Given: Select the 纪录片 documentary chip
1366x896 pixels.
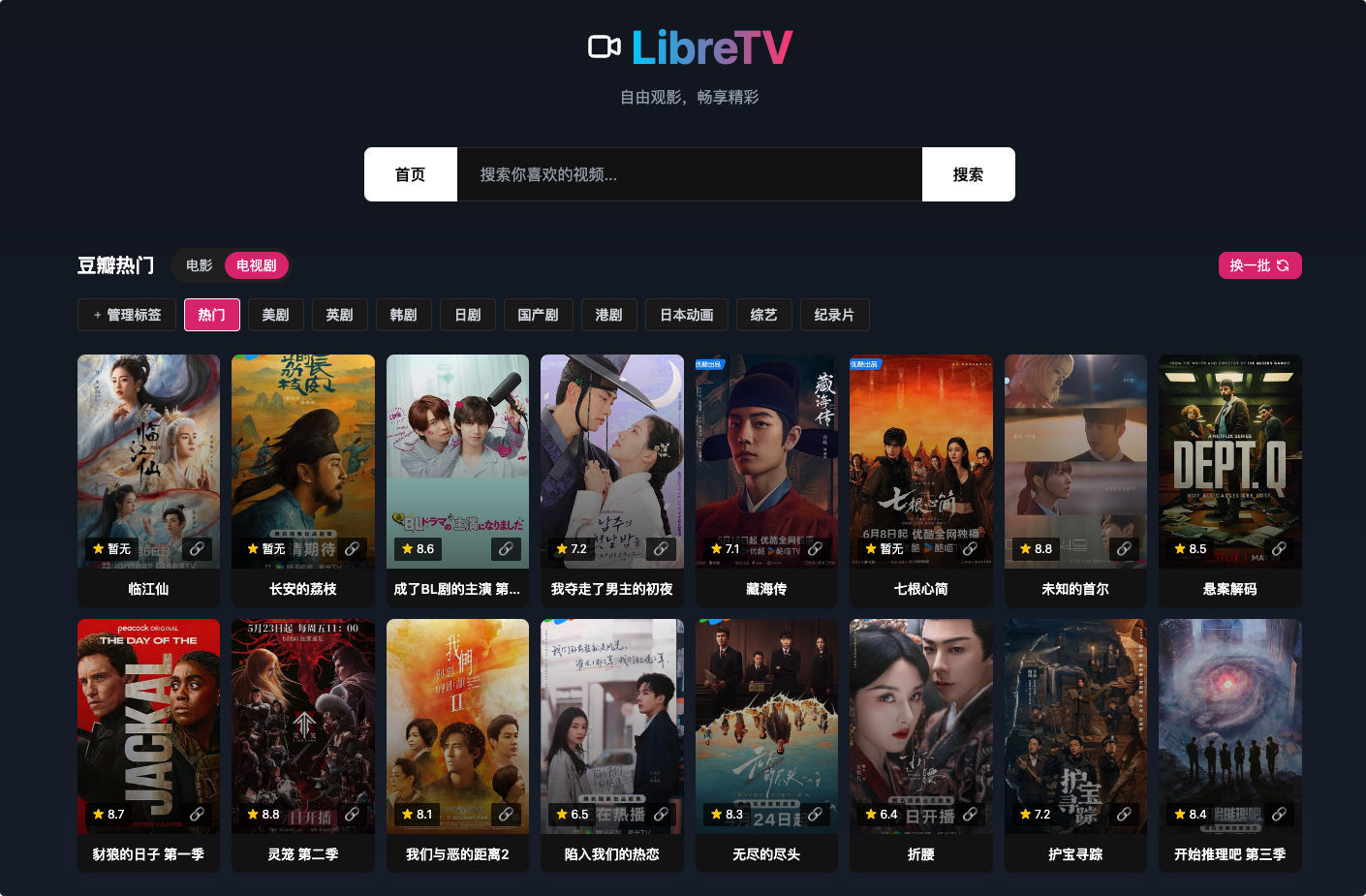Looking at the screenshot, I should point(833,315).
